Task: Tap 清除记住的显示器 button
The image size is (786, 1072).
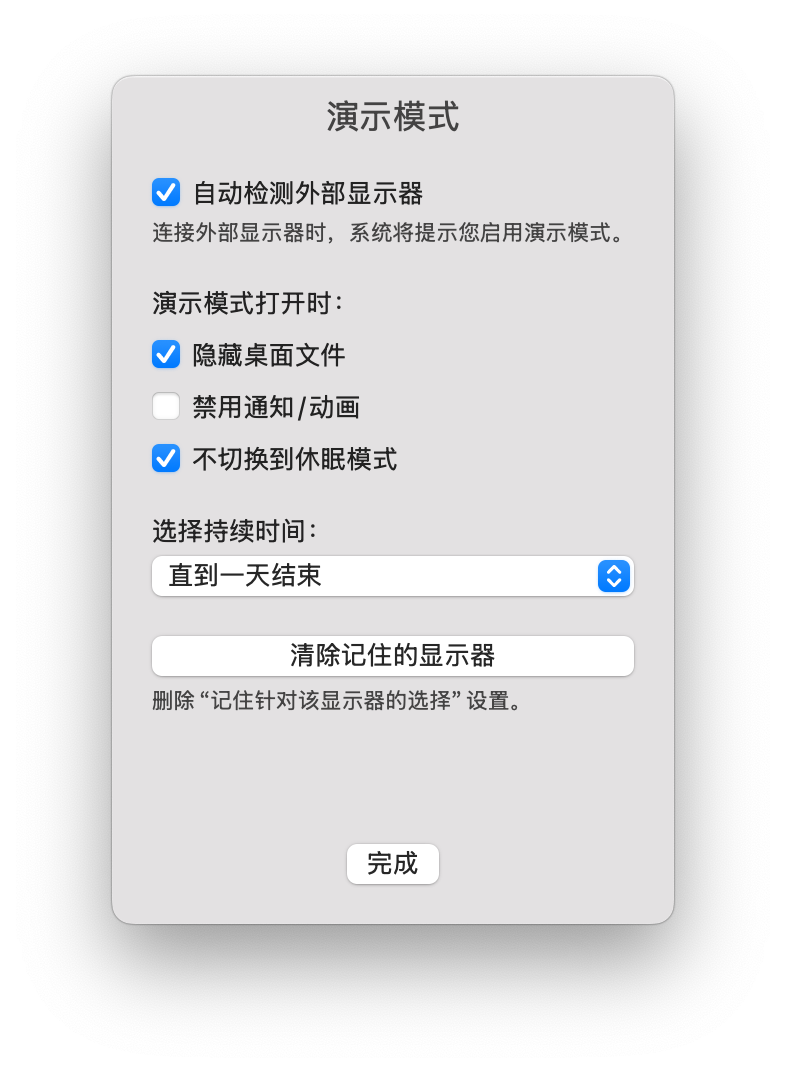Action: click(x=392, y=656)
